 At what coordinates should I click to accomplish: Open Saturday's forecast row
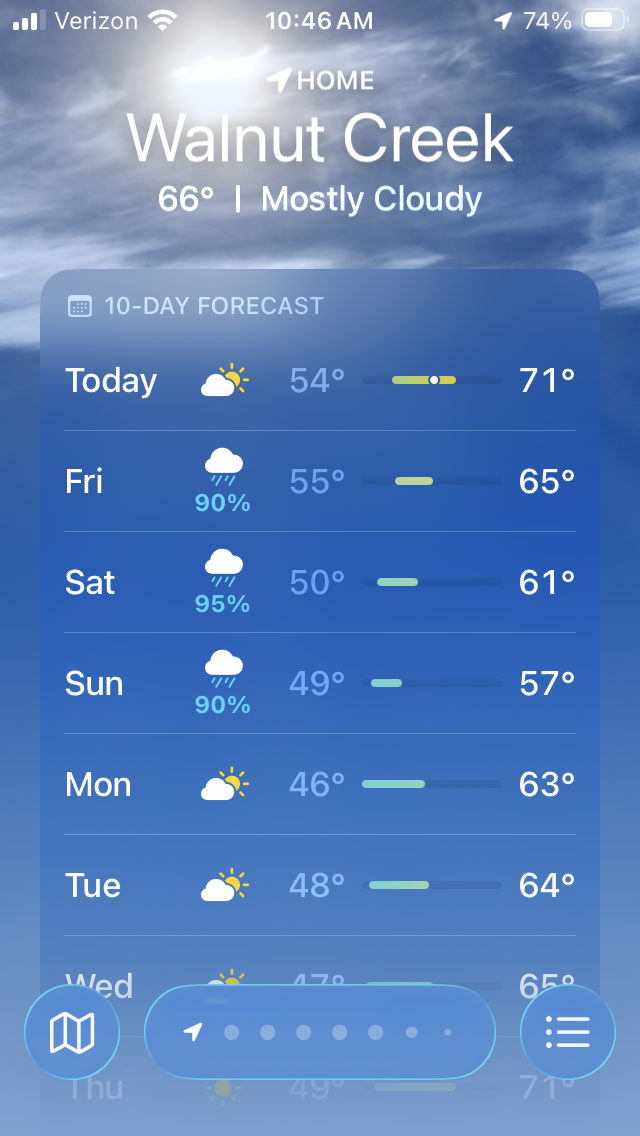[320, 583]
